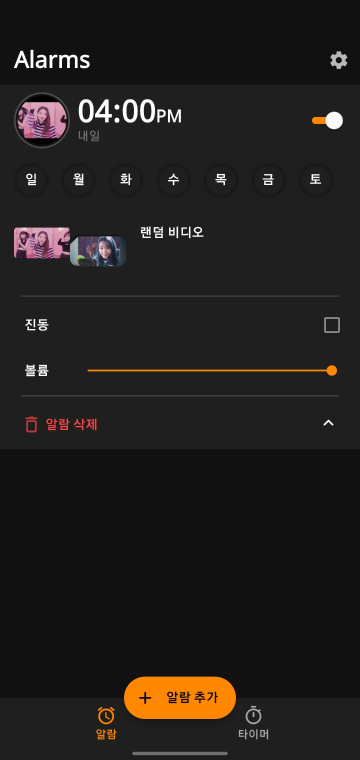This screenshot has width=360, height=760.
Task: Collapse the alarm details chevron
Action: [x=329, y=423]
